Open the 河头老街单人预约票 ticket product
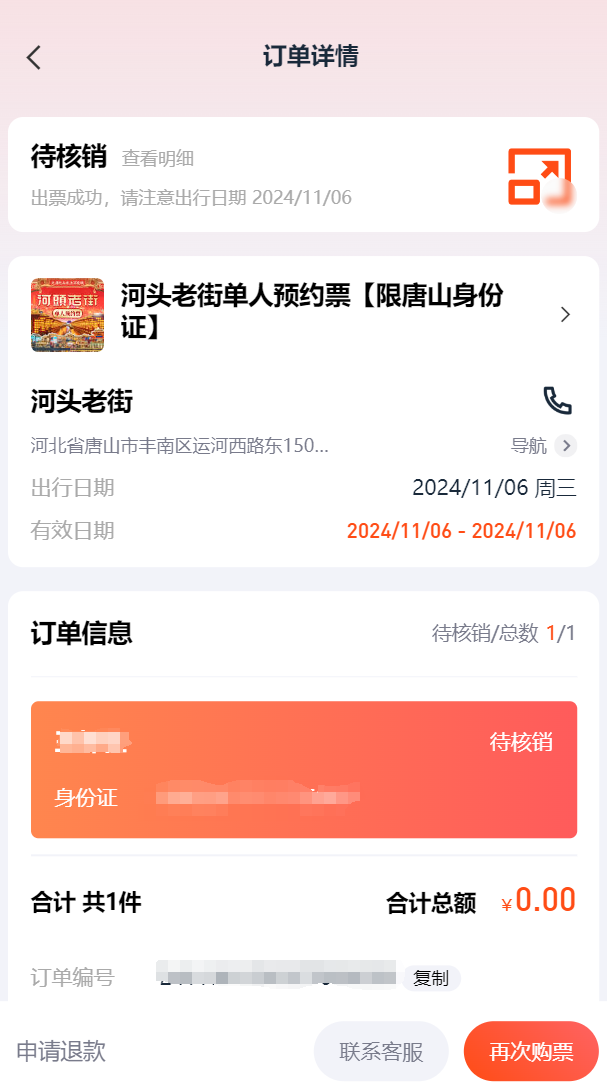The height and width of the screenshot is (1090, 607). [x=310, y=311]
